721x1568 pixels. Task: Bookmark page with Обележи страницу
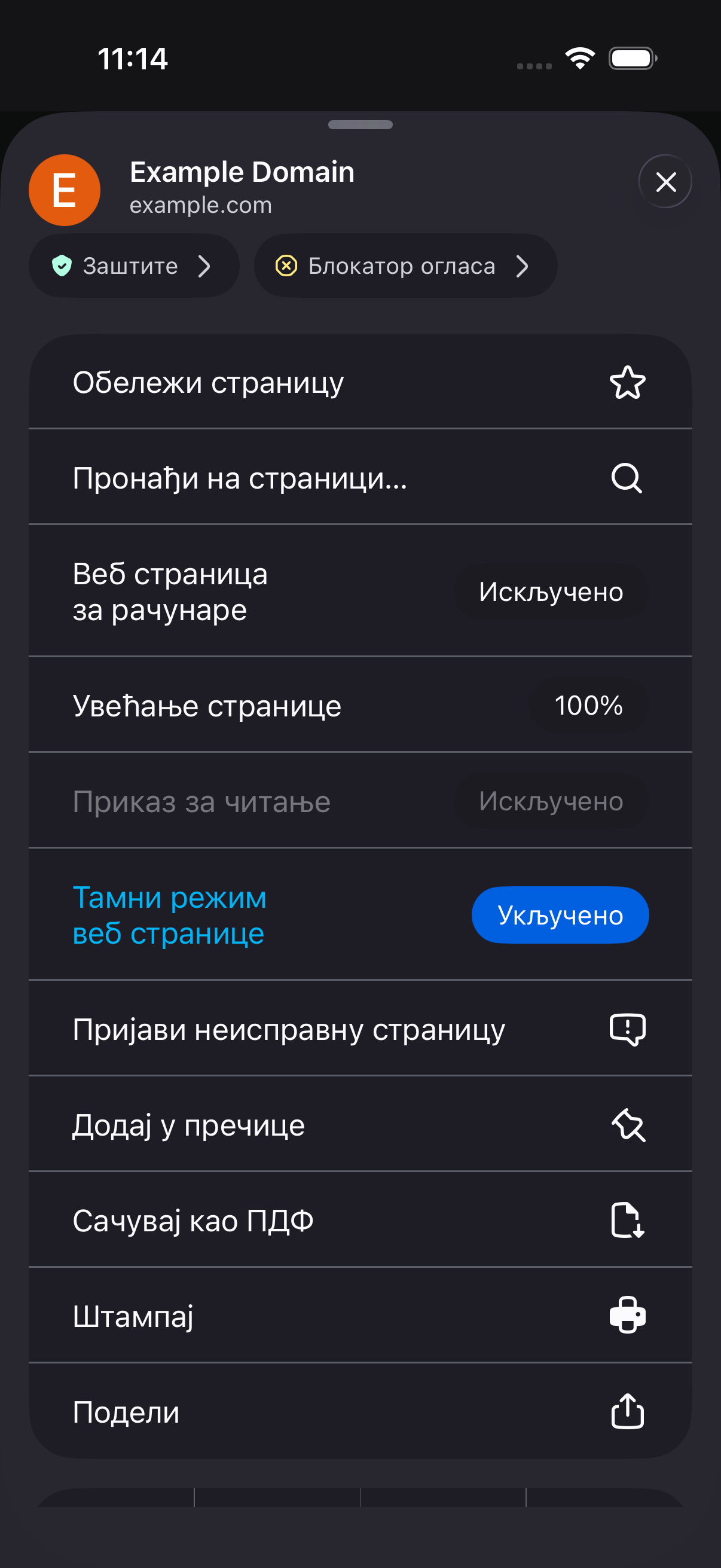click(x=360, y=382)
